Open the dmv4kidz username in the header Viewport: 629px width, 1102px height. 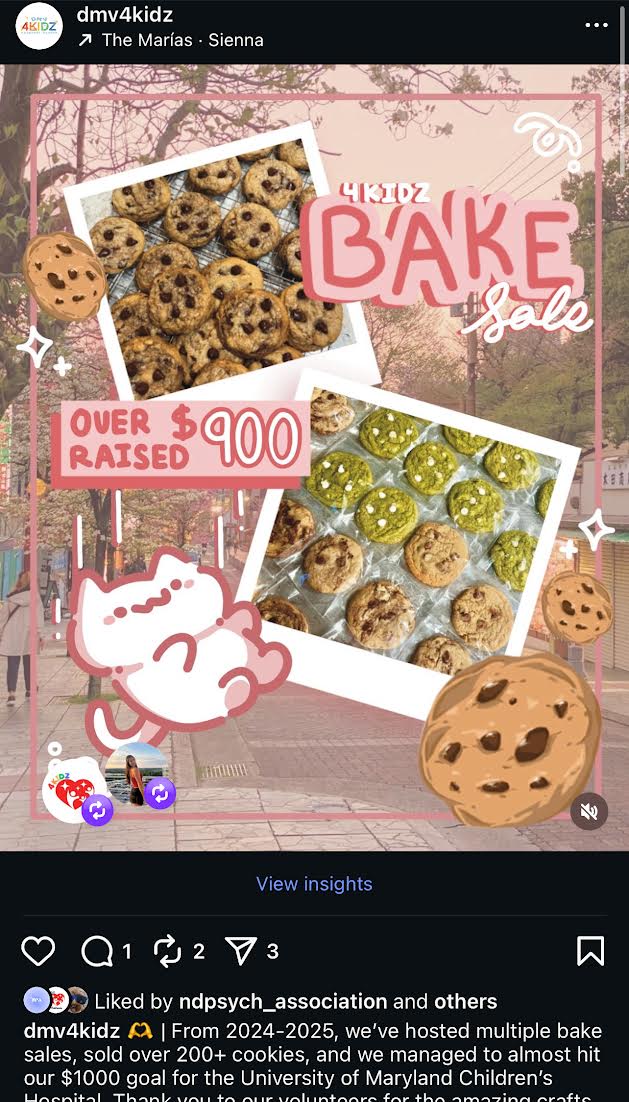tap(124, 15)
